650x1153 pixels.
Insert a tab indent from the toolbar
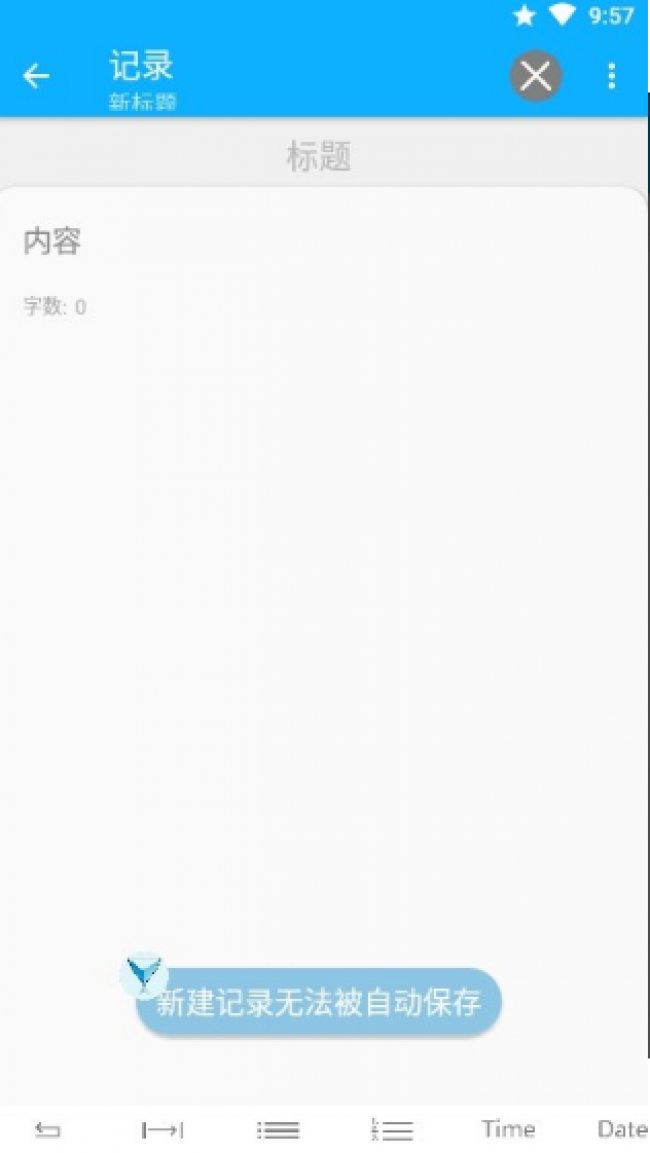pos(162,1129)
